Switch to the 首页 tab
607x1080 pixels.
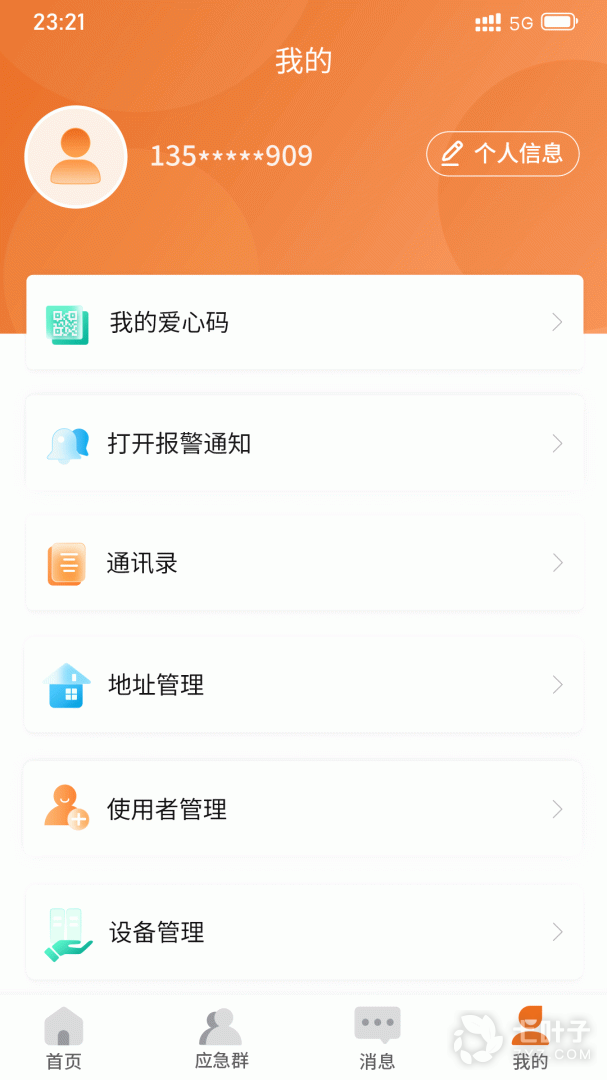pyautogui.click(x=64, y=1039)
